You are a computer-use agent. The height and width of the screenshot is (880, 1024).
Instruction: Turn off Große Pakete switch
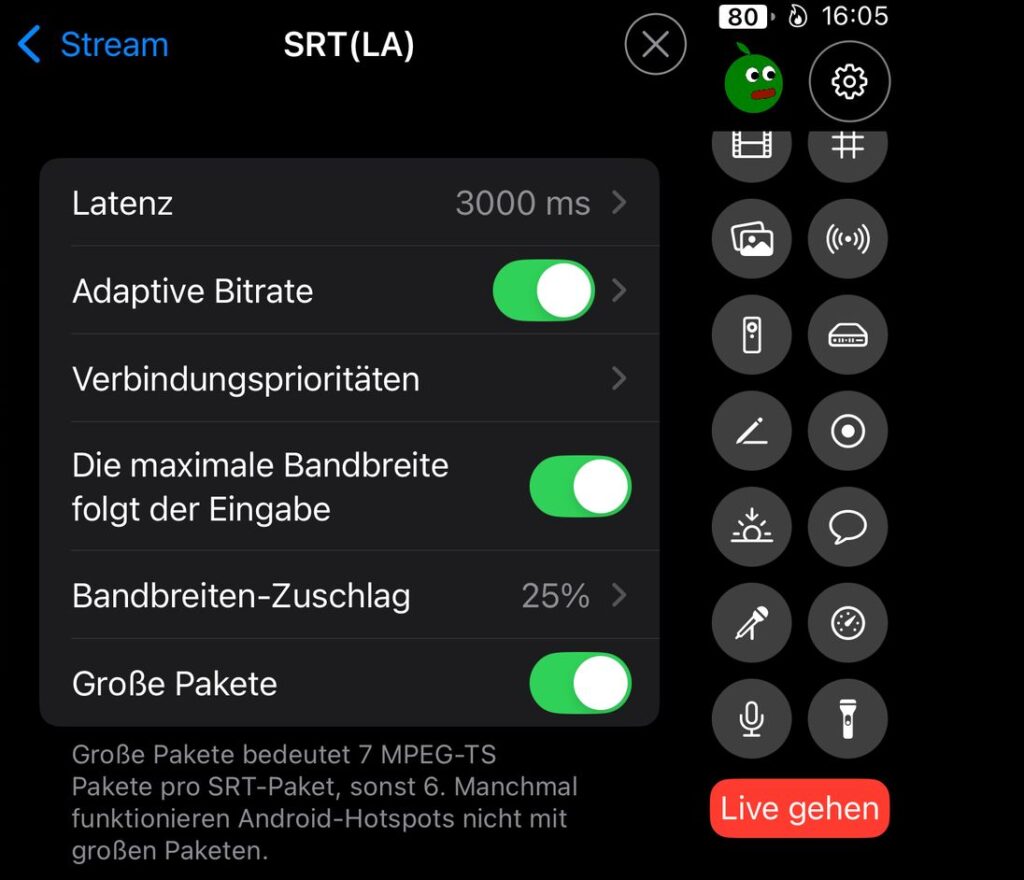[579, 683]
